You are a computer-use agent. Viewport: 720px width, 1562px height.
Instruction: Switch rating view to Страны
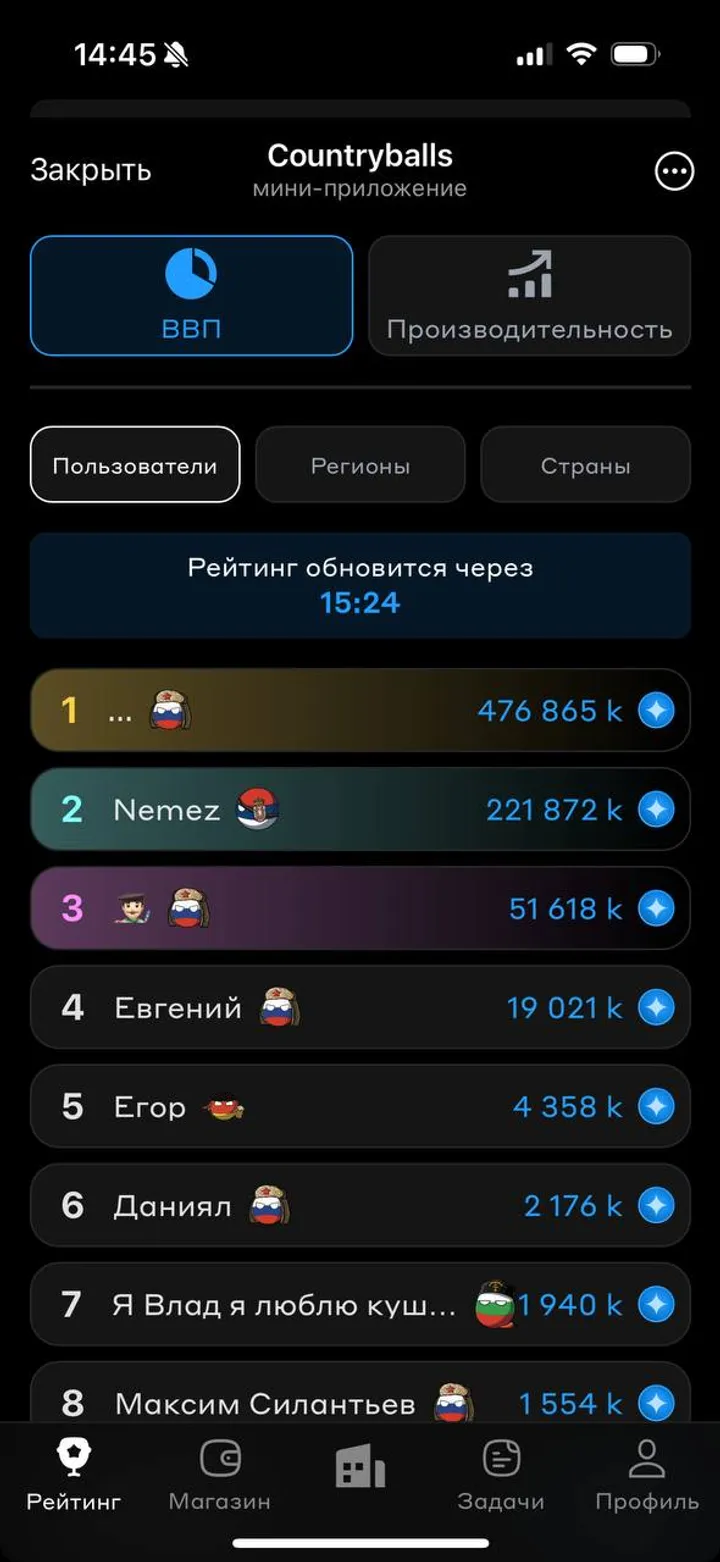(585, 464)
